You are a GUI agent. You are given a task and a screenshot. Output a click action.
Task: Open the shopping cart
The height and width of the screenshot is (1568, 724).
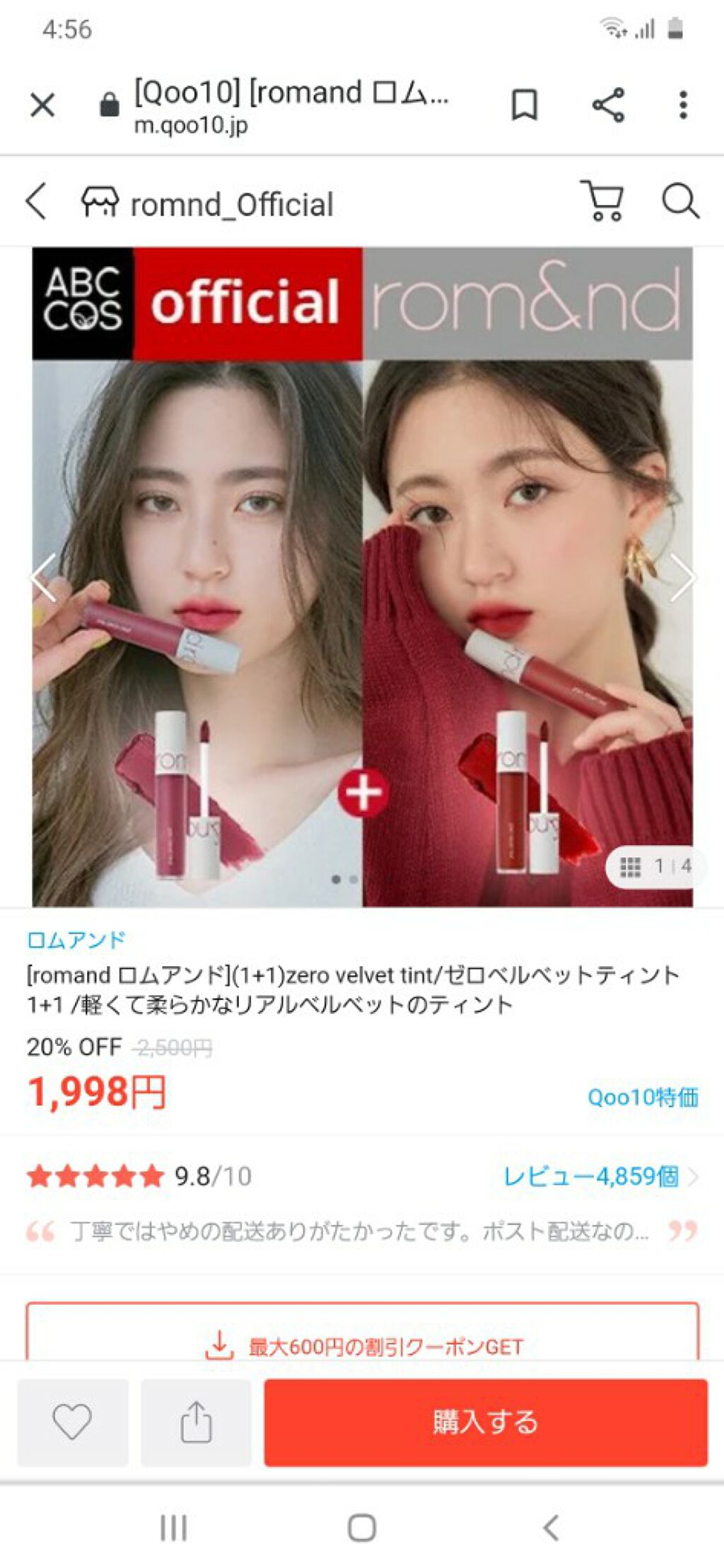coord(602,201)
